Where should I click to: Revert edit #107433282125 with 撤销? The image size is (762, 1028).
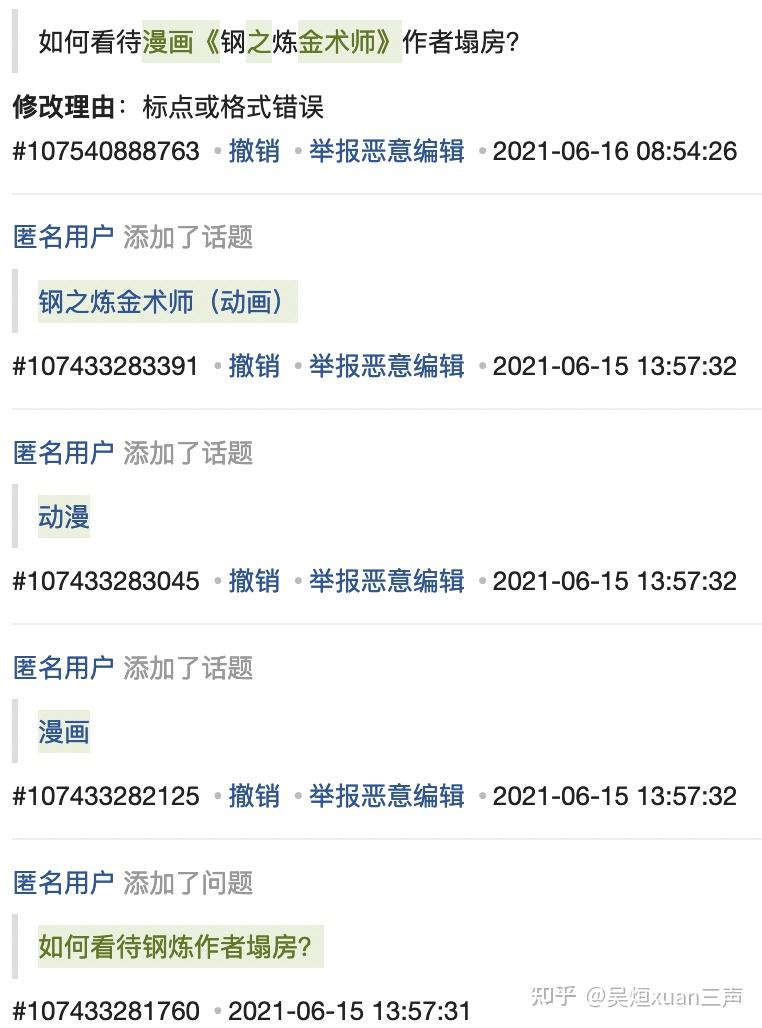(x=254, y=796)
